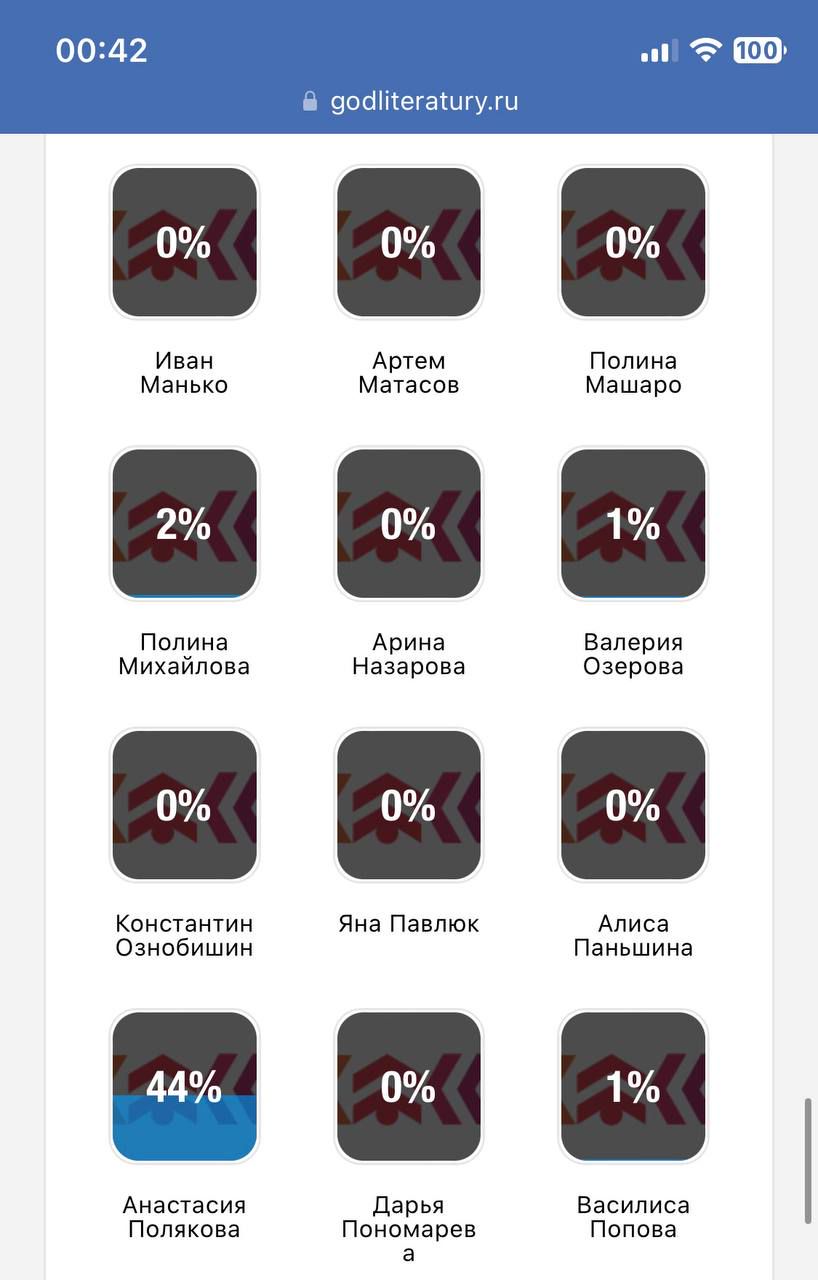Tap Дарья Пономарева's card
The width and height of the screenshot is (818, 1280).
pyautogui.click(x=408, y=1087)
